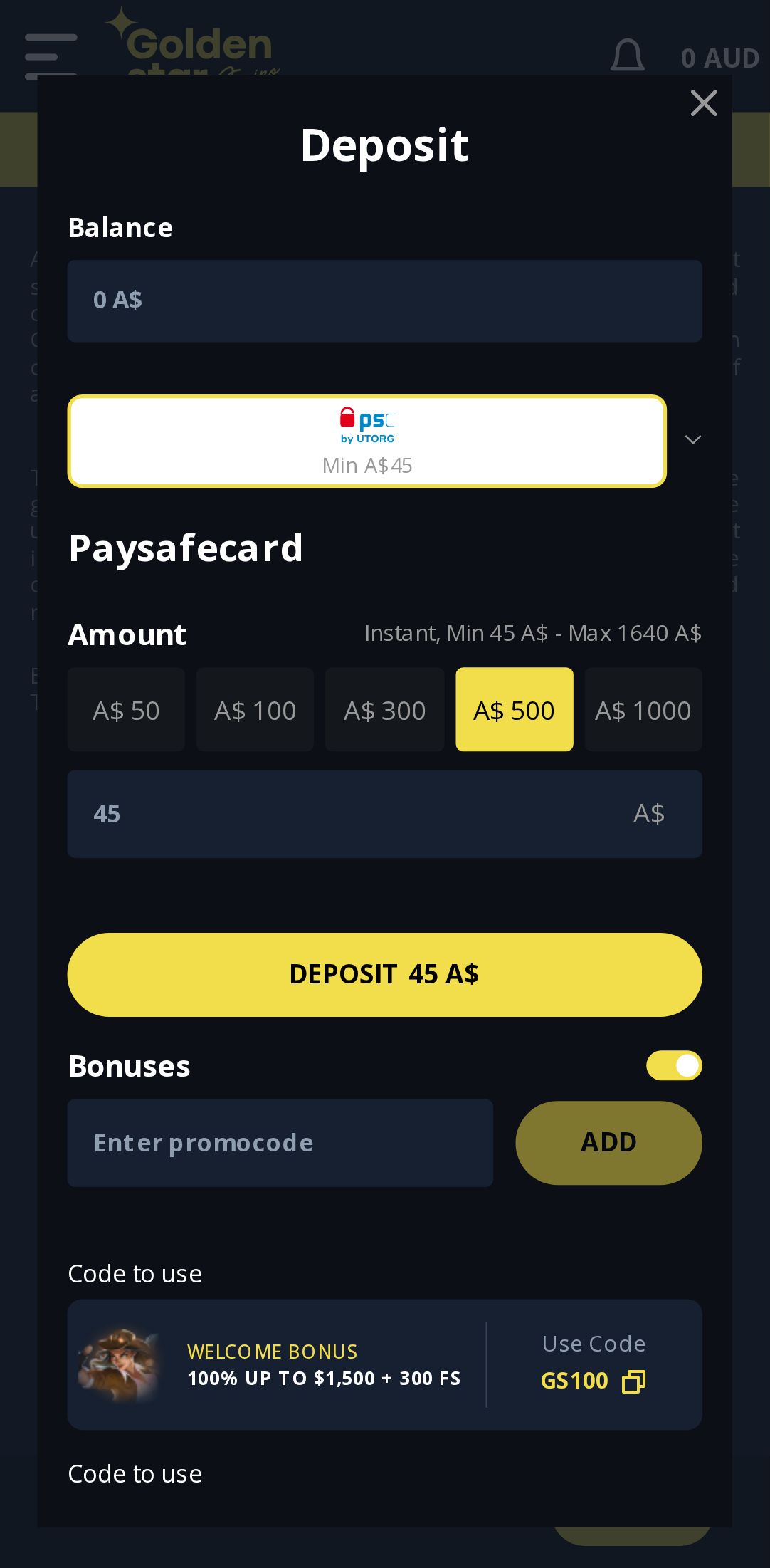Select Paysafecard payment method tile

[366, 441]
